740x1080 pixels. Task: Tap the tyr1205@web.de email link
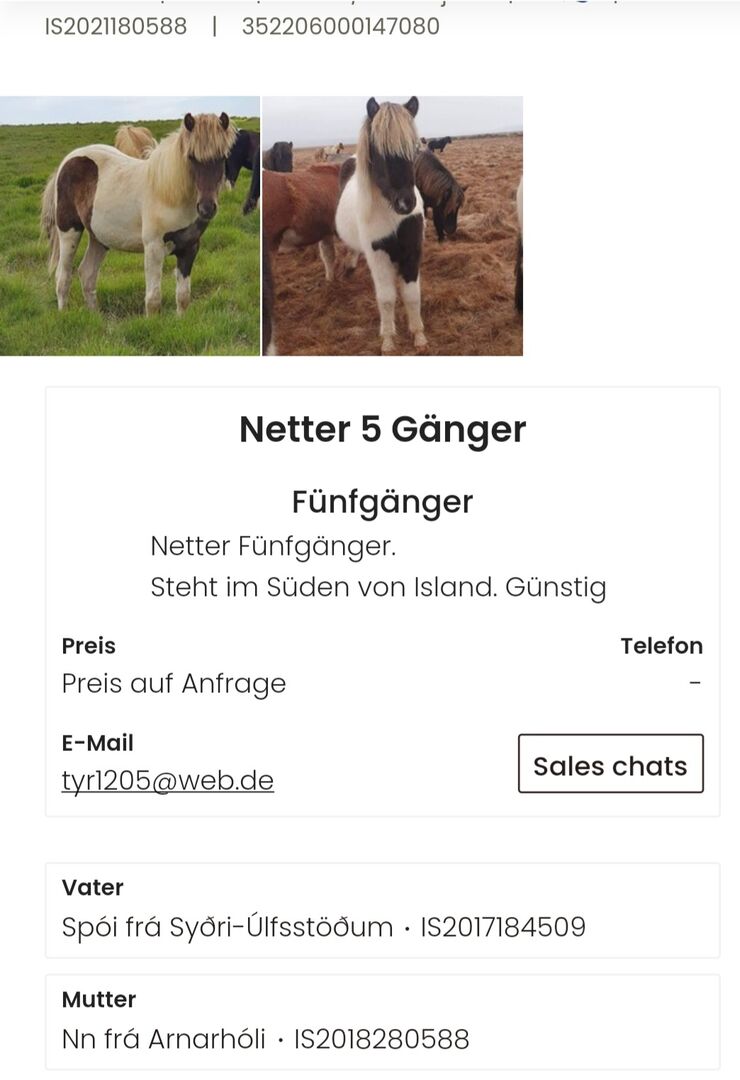click(168, 781)
